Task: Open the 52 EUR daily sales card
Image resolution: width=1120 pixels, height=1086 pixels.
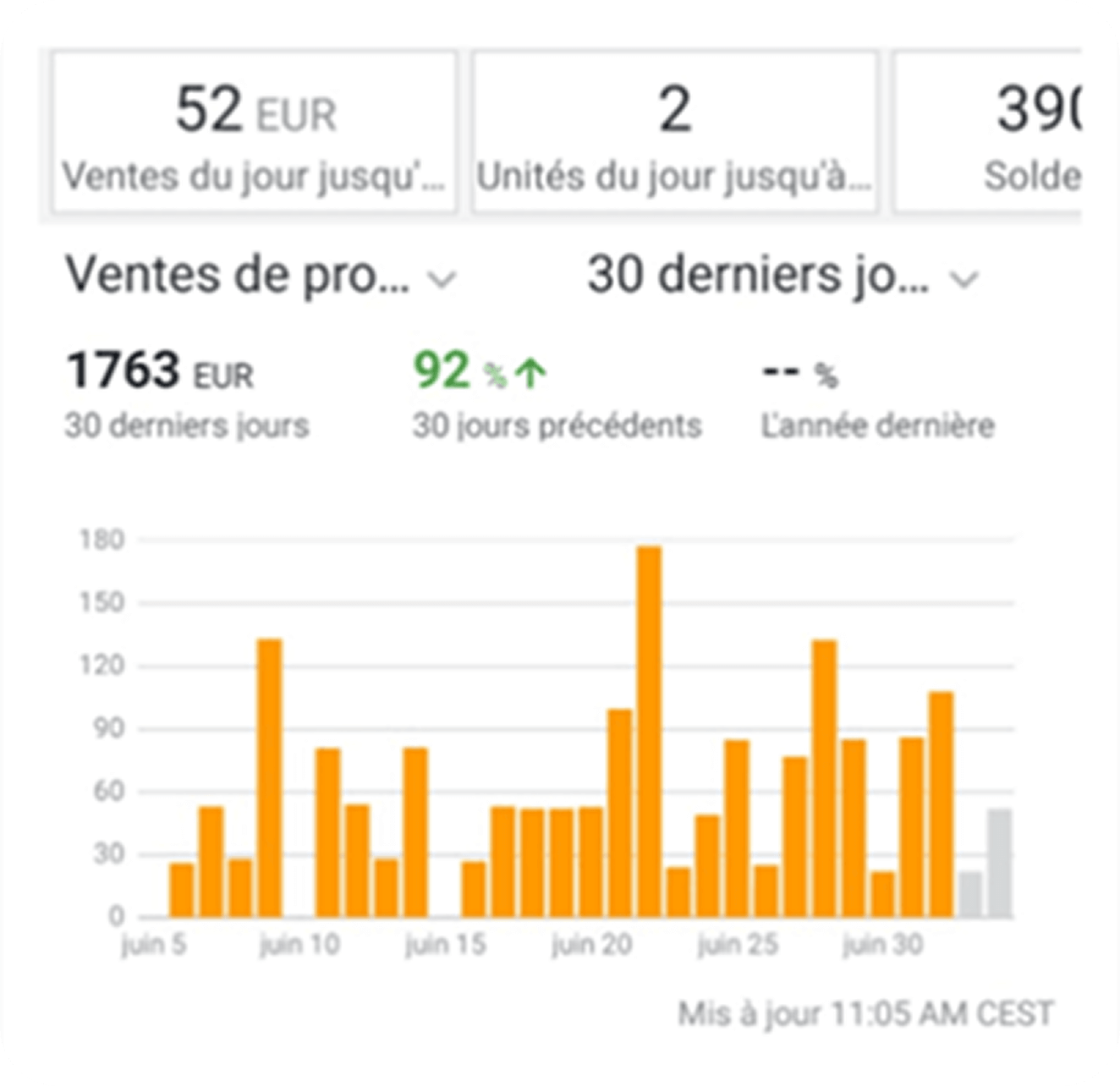Action: pos(255,133)
